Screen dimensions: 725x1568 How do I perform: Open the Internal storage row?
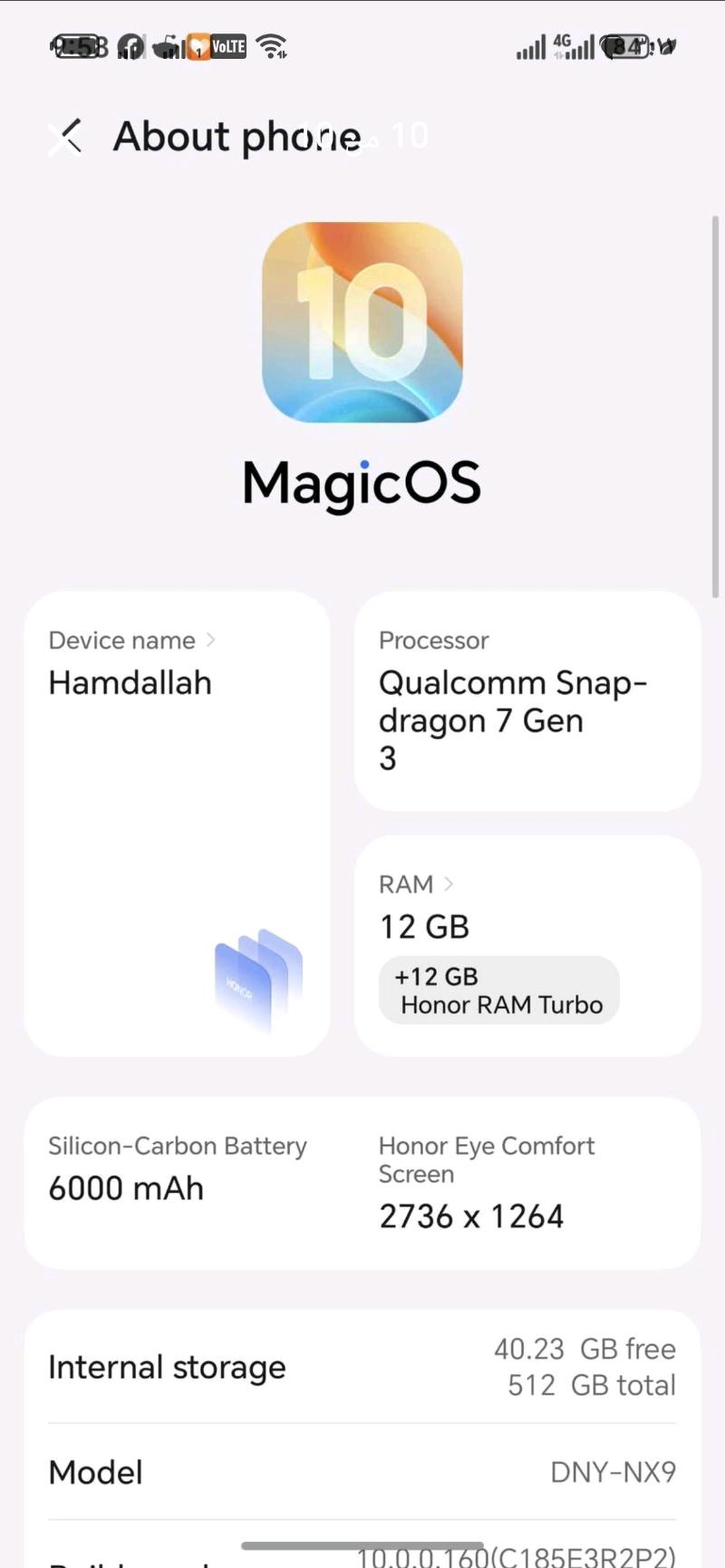pyautogui.click(x=362, y=1367)
